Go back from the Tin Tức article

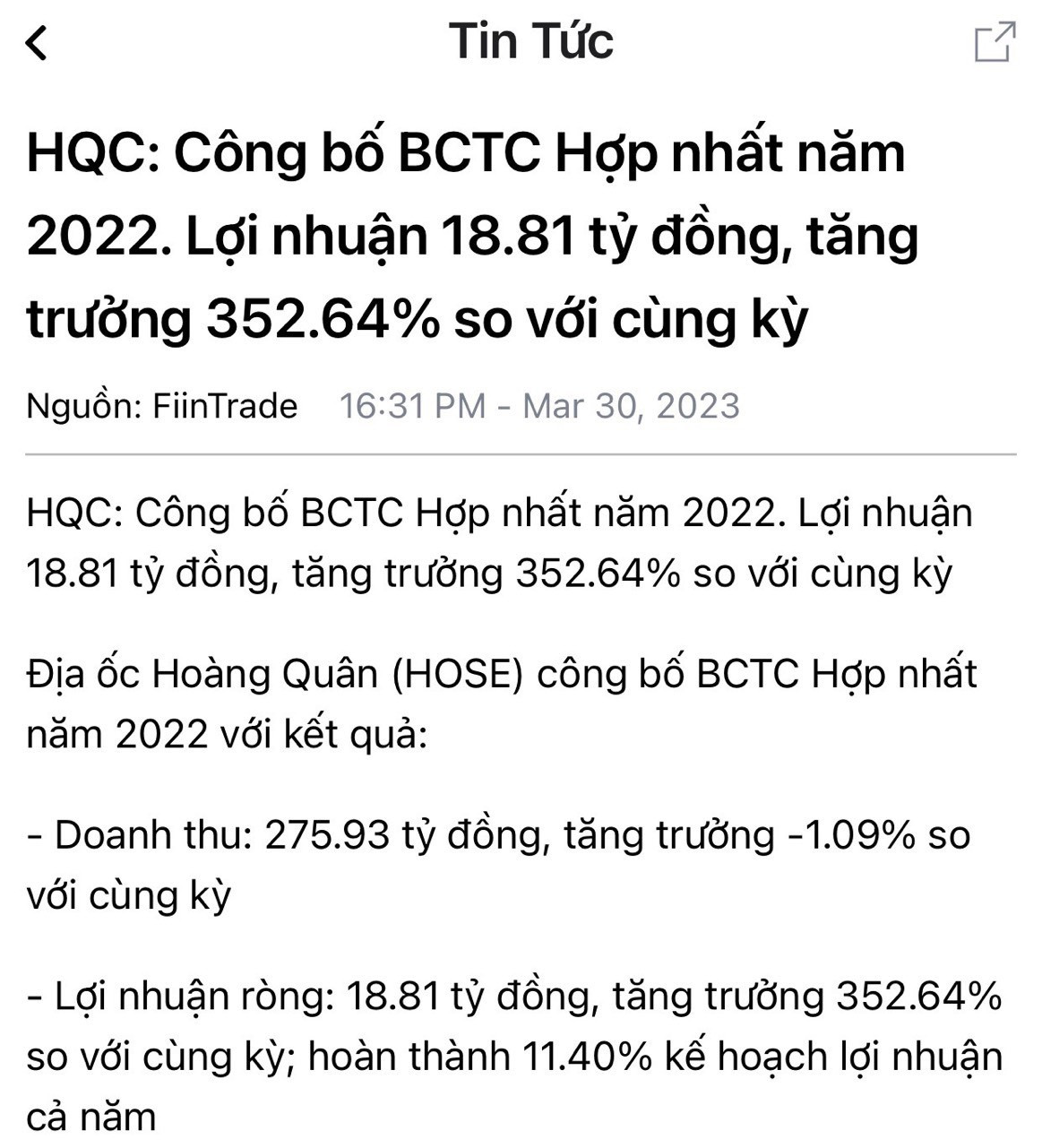click(37, 42)
